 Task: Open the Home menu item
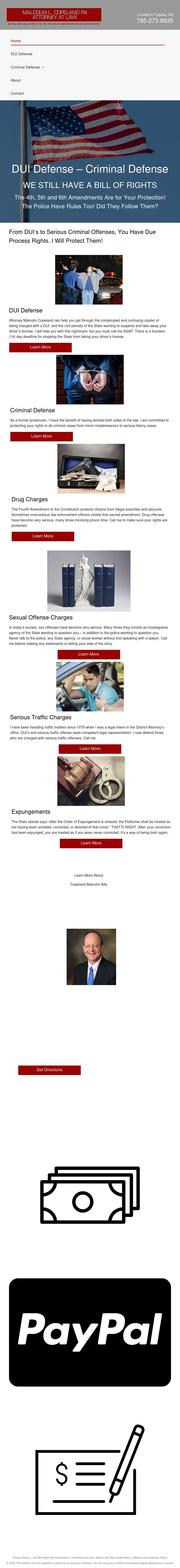pos(16,41)
